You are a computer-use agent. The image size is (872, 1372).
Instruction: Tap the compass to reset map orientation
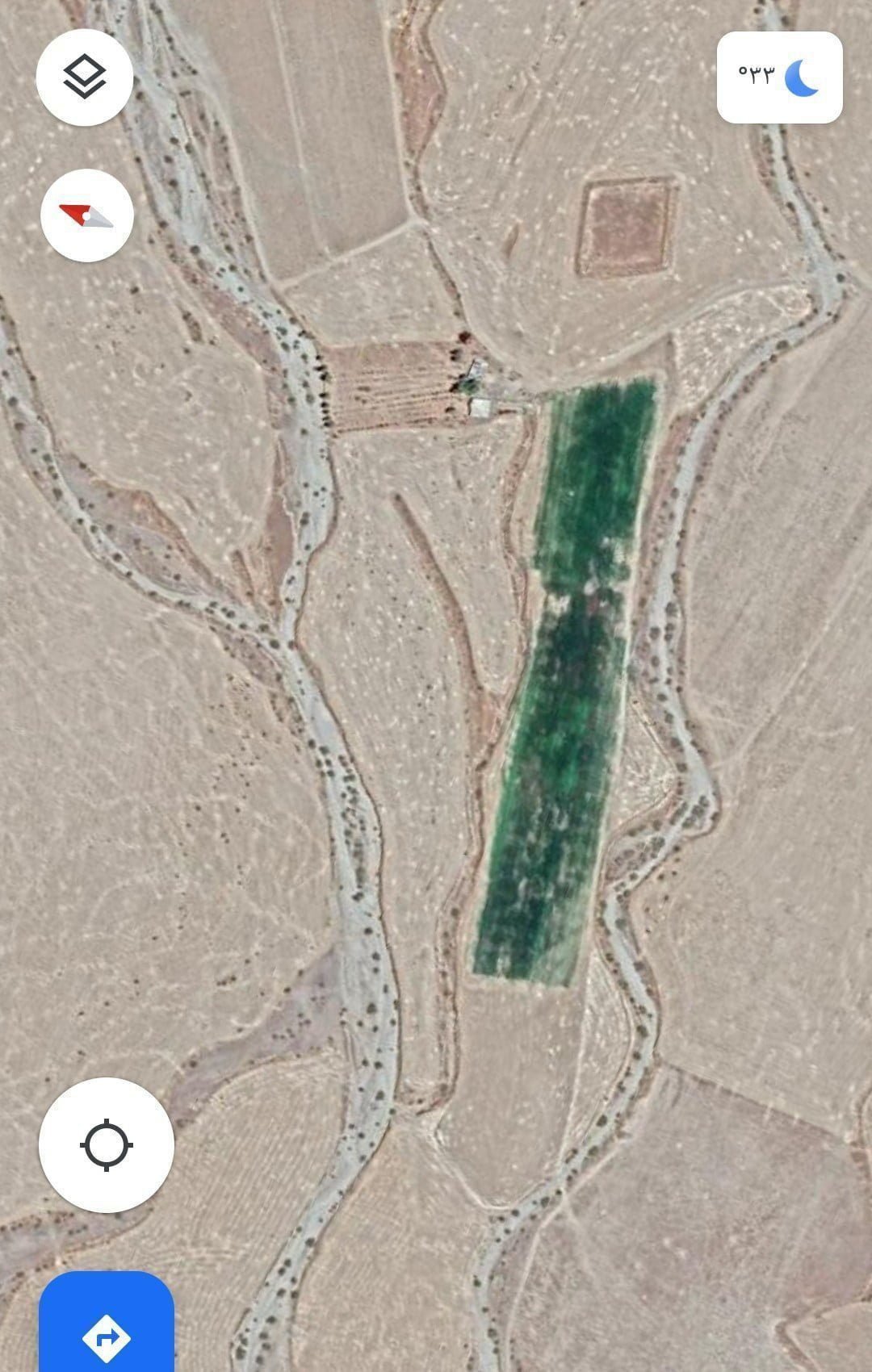click(86, 215)
